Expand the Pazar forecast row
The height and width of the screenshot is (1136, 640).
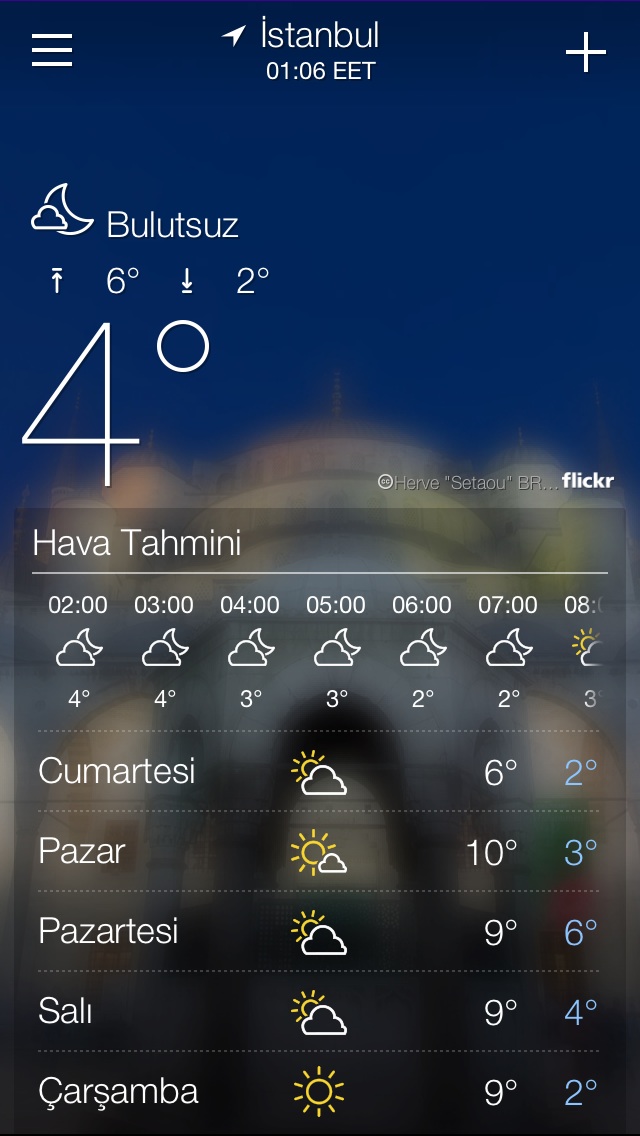coord(318,852)
